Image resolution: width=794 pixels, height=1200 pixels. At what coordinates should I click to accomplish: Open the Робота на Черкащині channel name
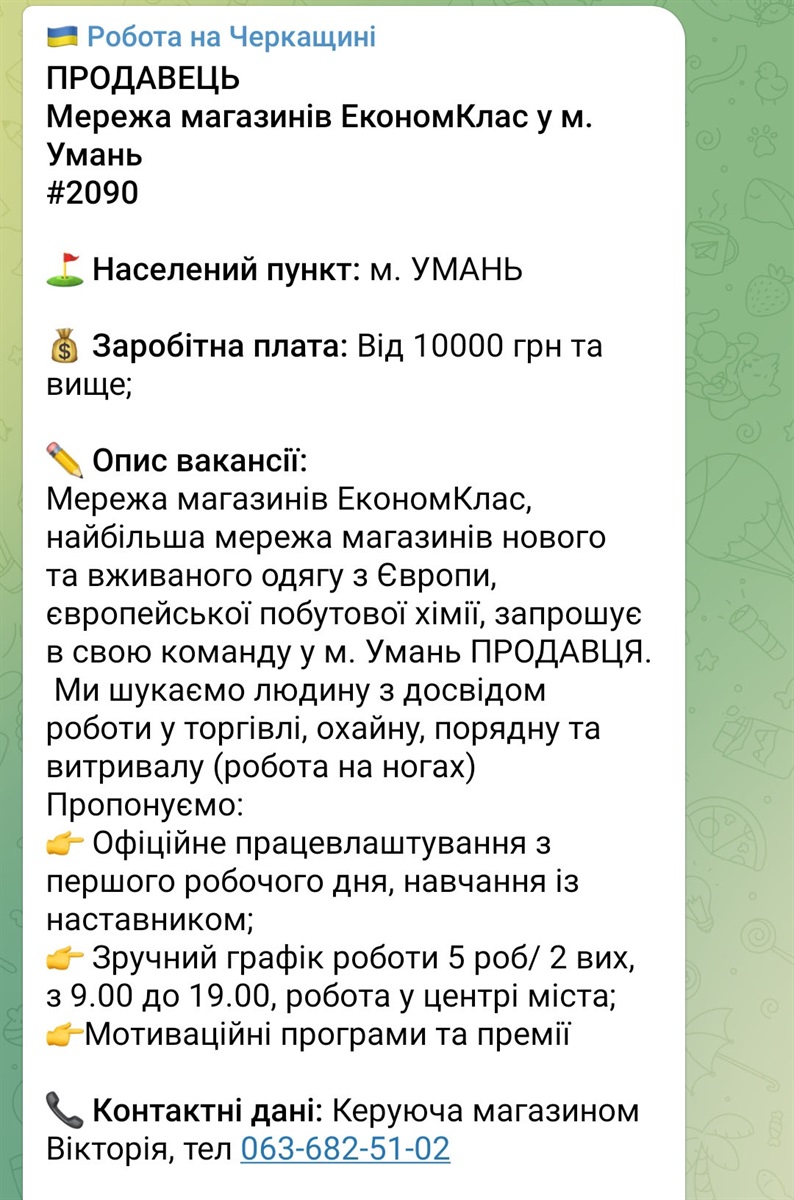tap(230, 37)
